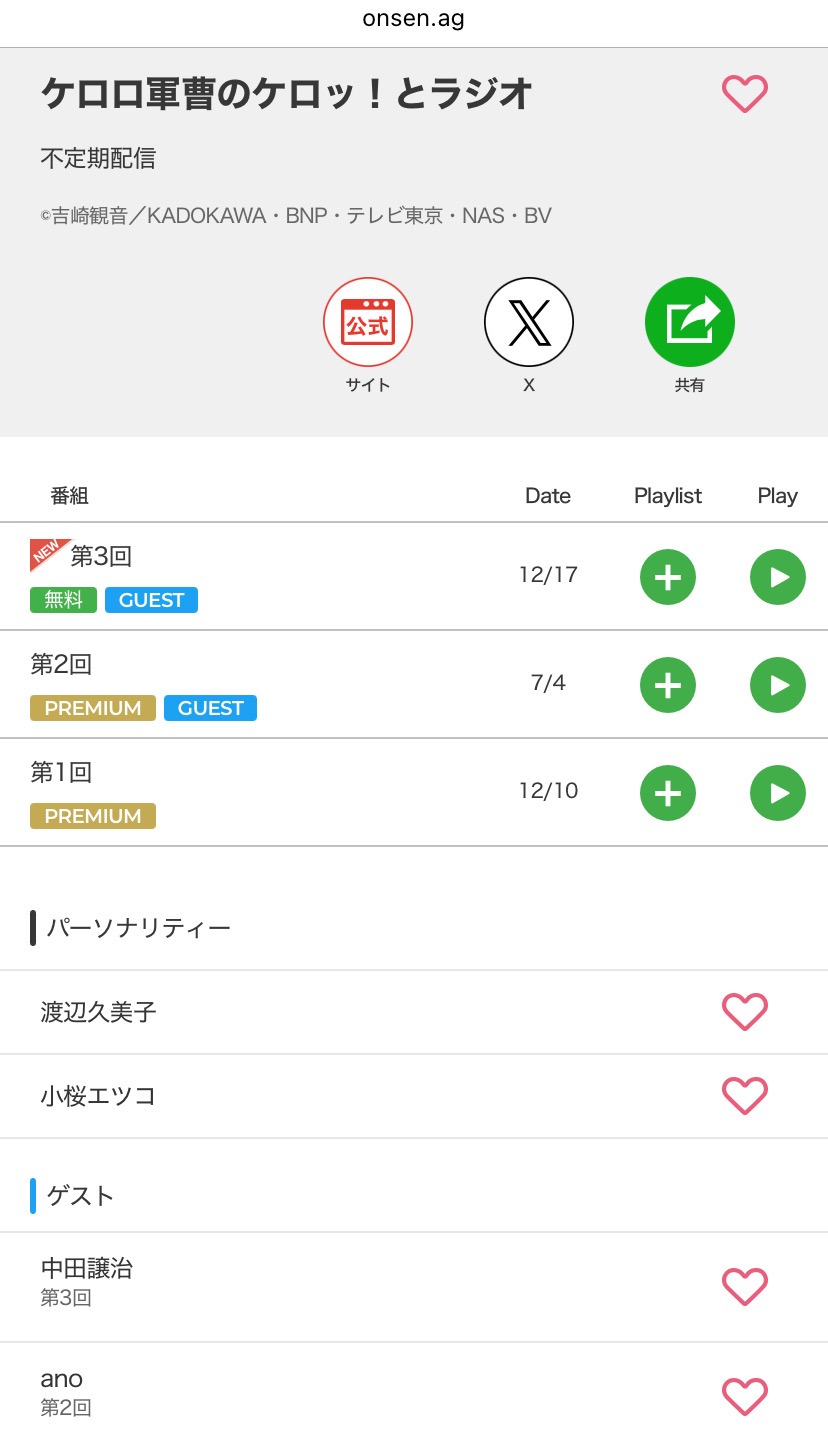Image resolution: width=828 pixels, height=1442 pixels.
Task: Favorite the ケロロ軍曹のケロッ！とラジオ program
Action: click(745, 94)
